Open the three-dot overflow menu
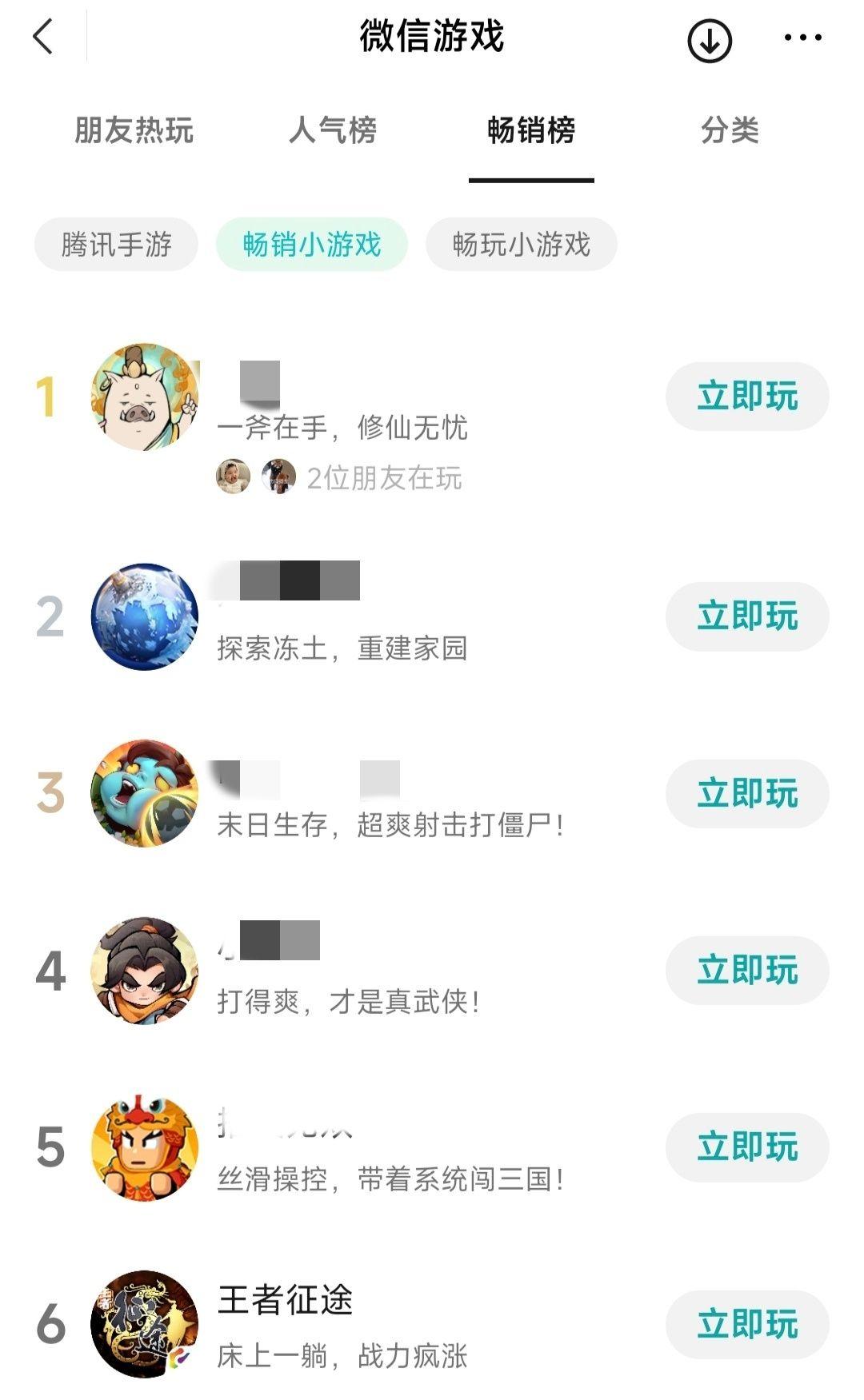Viewport: 864px width, 1400px height. coord(802,38)
